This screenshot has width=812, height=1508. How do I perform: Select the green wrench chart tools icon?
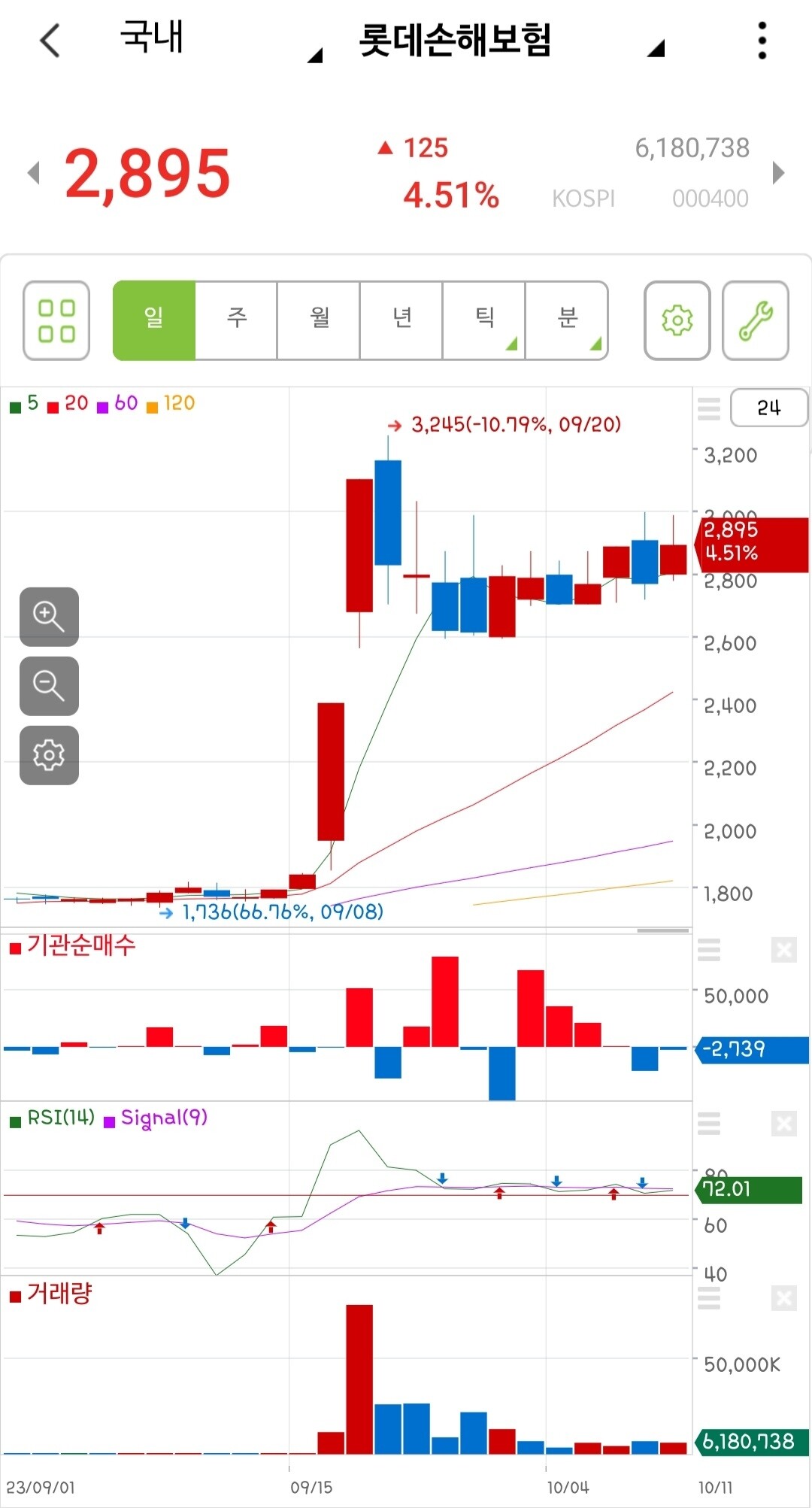[x=755, y=320]
